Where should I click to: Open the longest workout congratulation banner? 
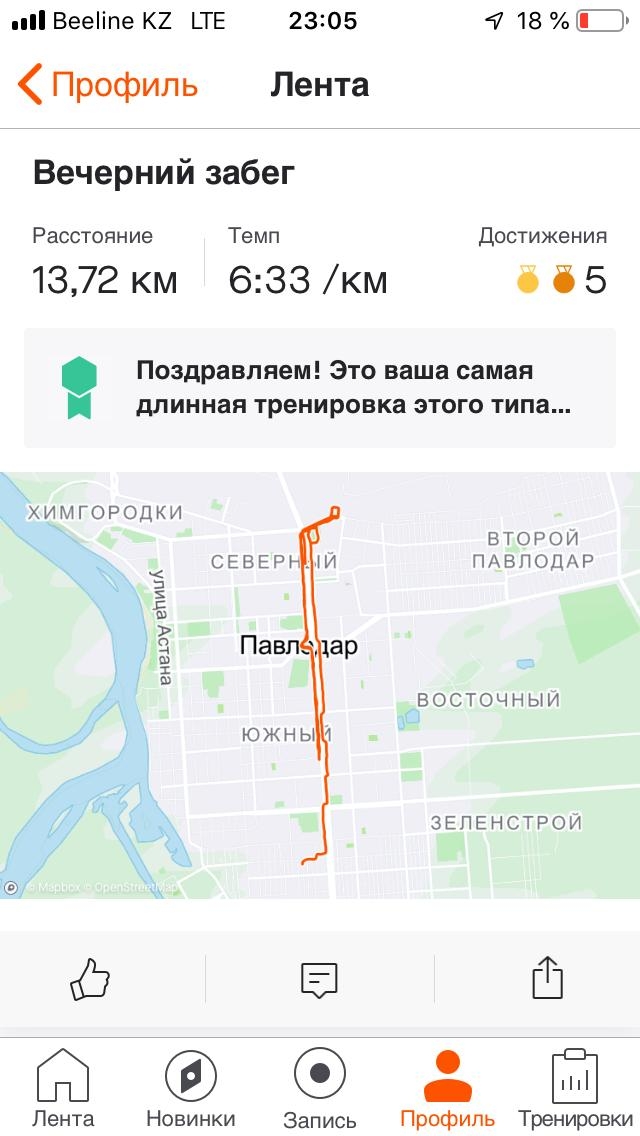click(x=320, y=388)
